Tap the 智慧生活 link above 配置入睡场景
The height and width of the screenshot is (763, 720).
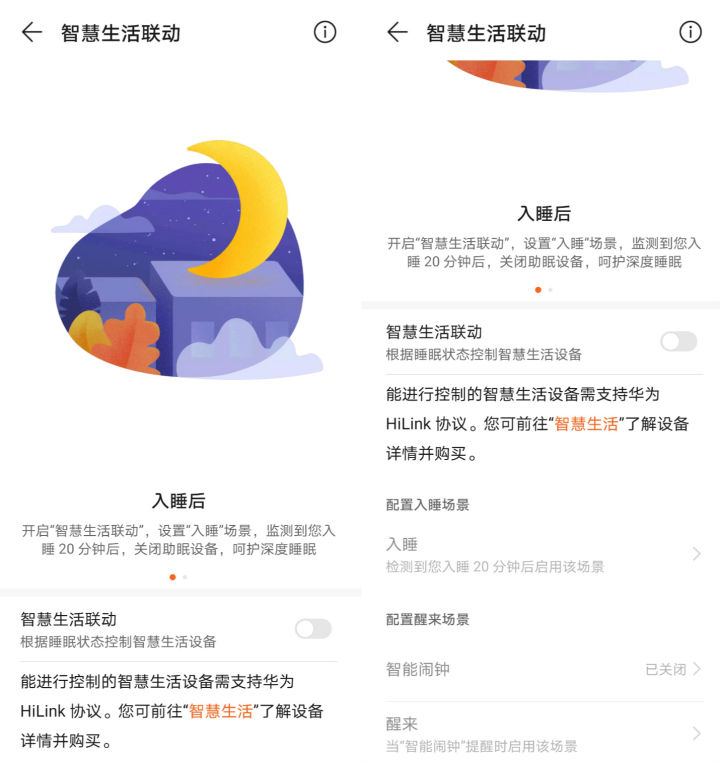pos(587,423)
